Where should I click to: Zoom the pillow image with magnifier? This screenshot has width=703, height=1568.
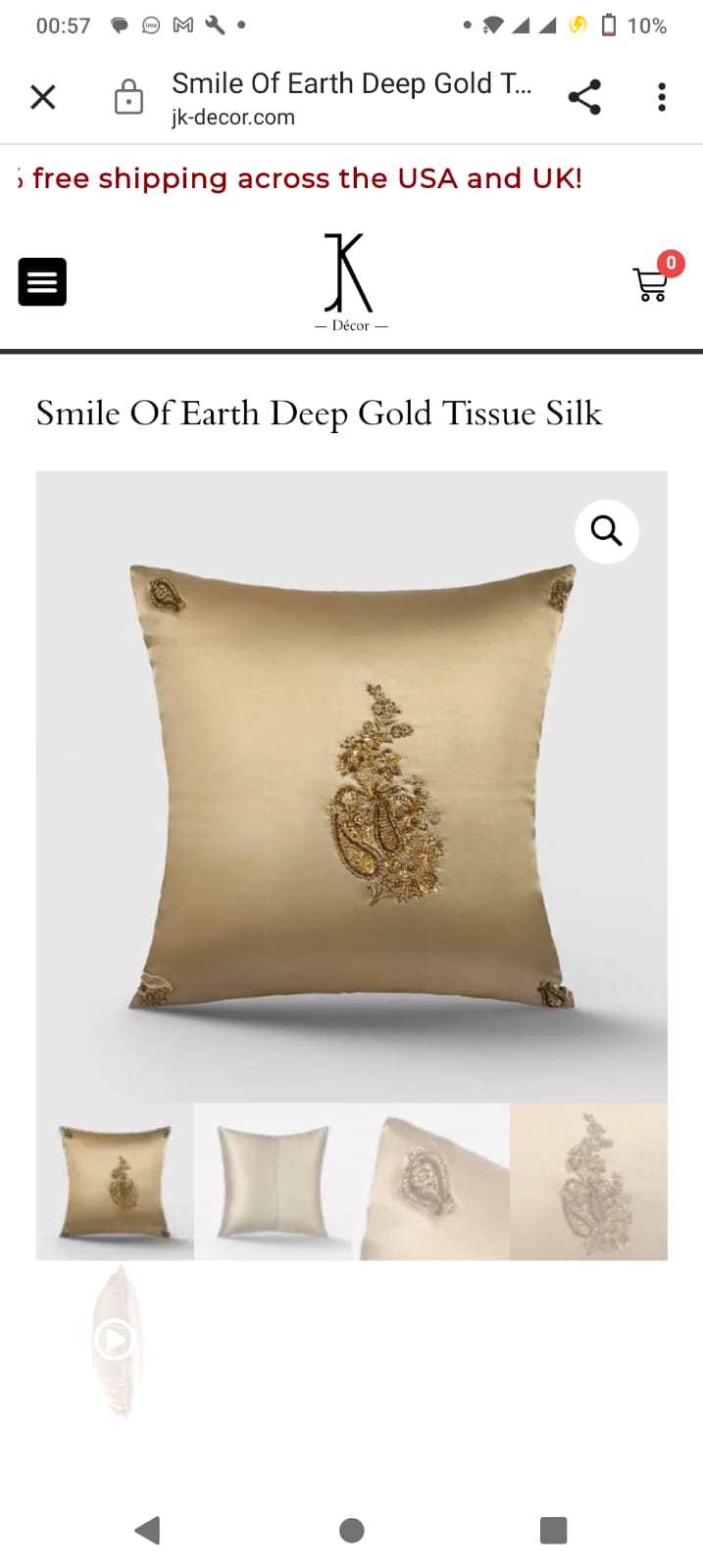(x=606, y=531)
